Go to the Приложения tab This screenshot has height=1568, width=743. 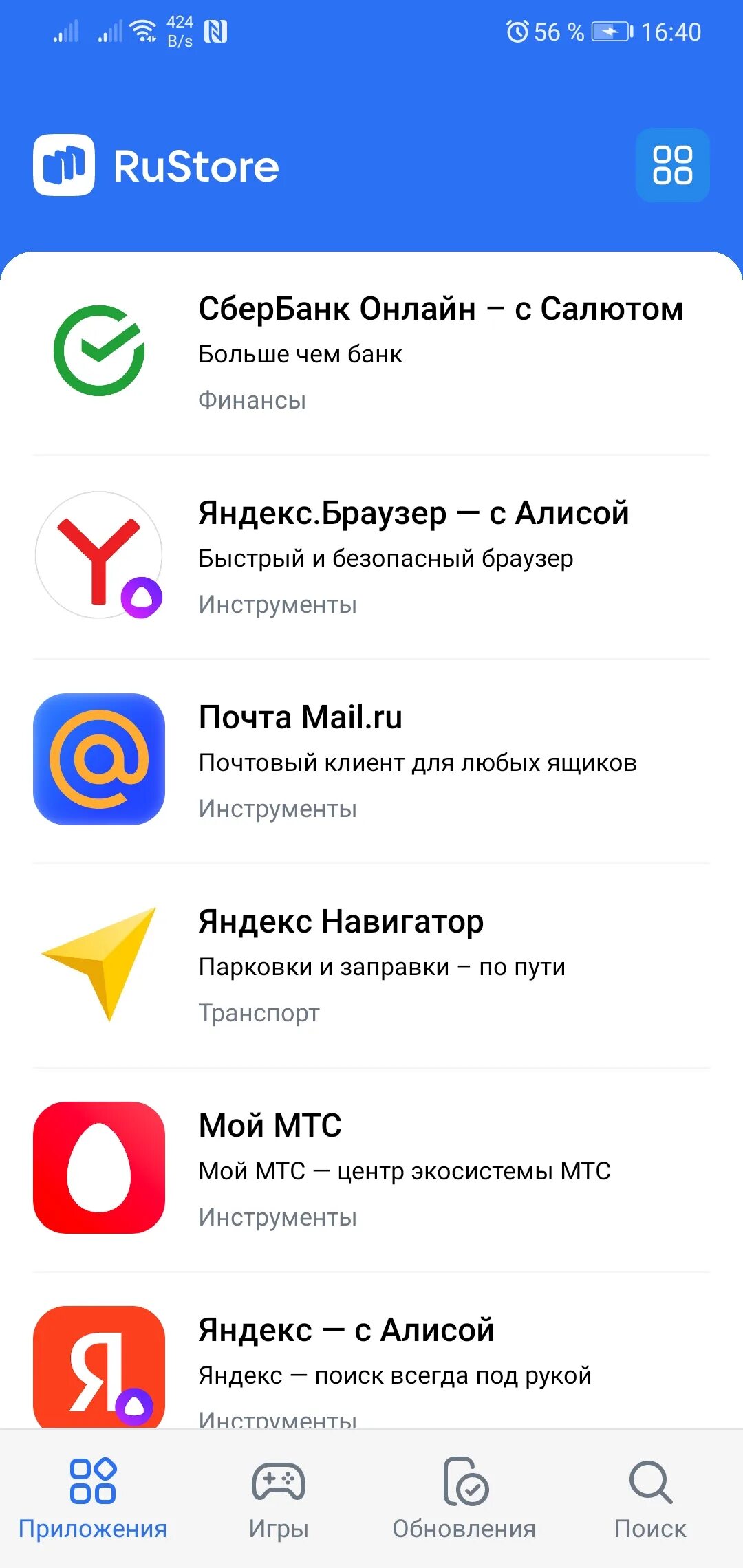pyautogui.click(x=93, y=1499)
